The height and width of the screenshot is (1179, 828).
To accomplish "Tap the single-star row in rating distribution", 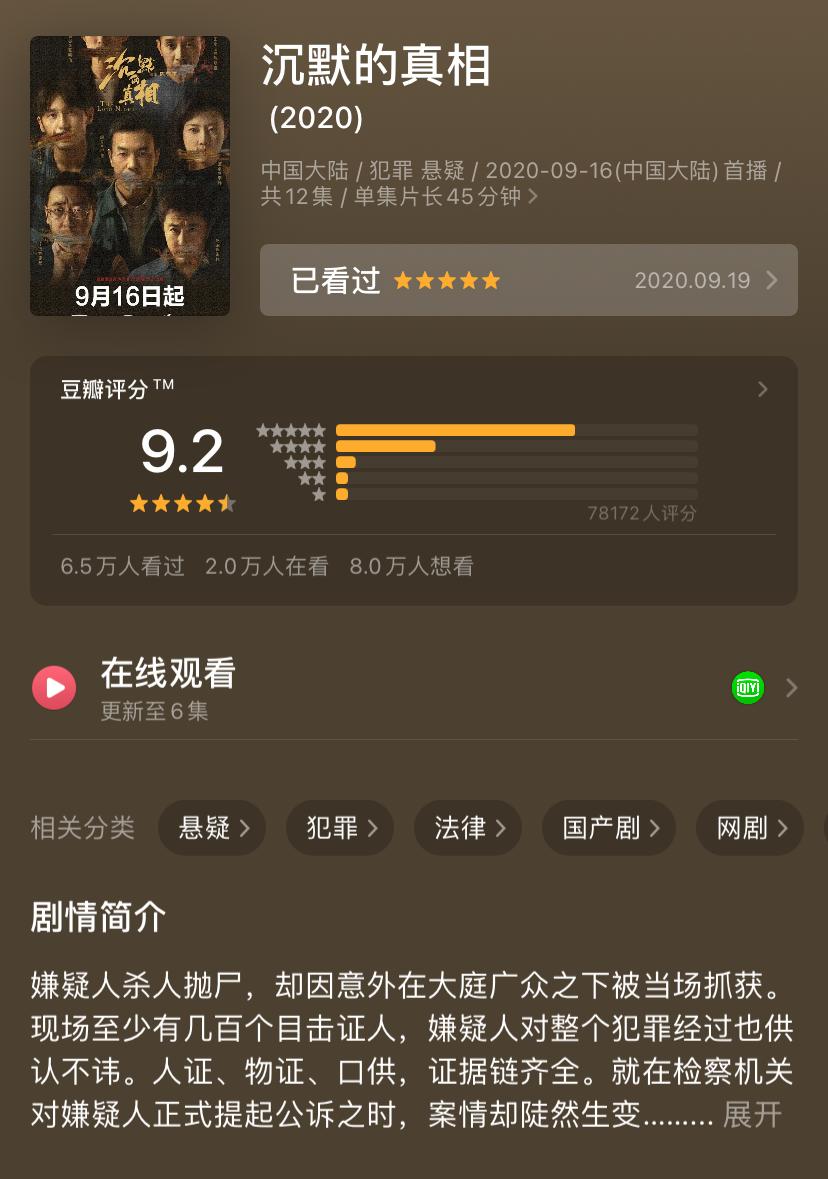I will pos(319,492).
